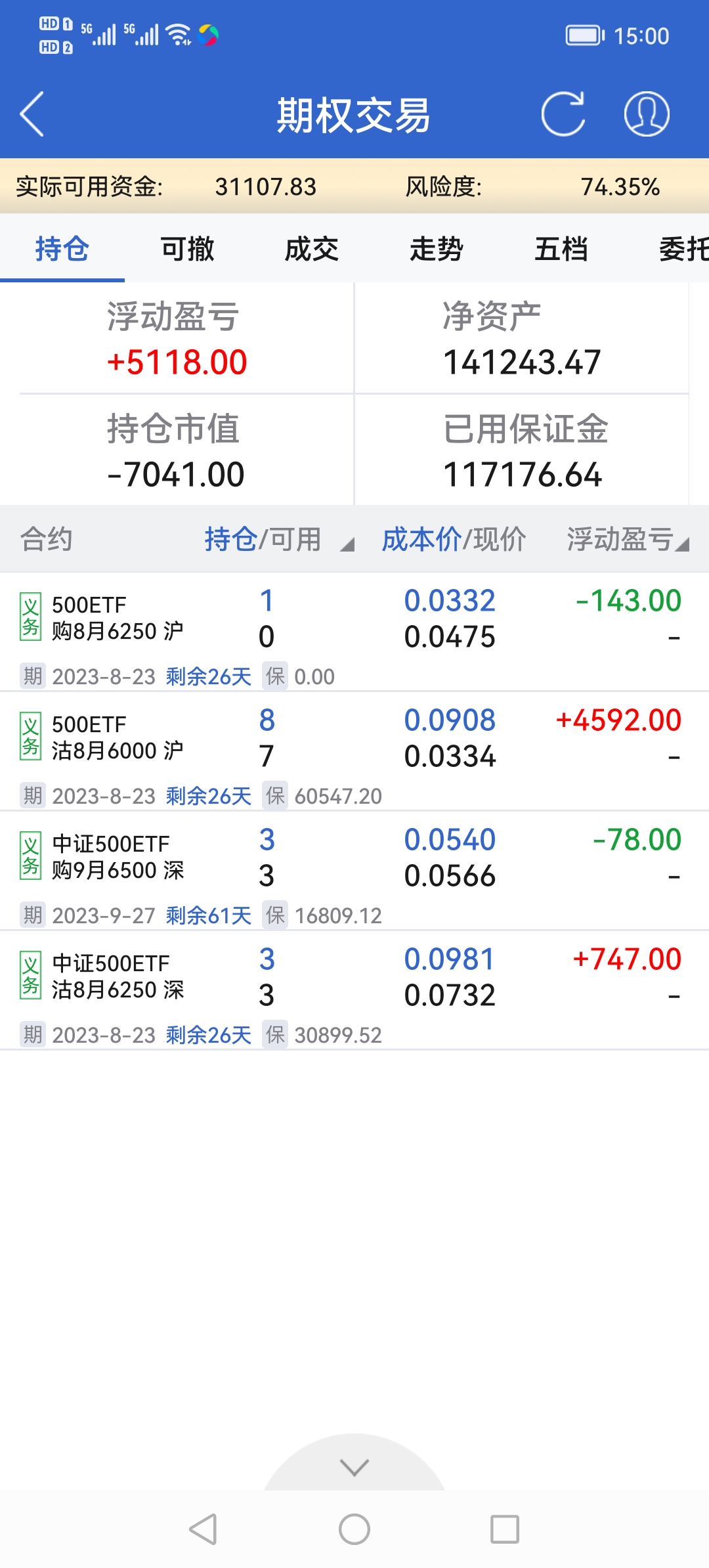Go back from the 期权交易 screen
The width and height of the screenshot is (709, 1568).
click(x=32, y=114)
